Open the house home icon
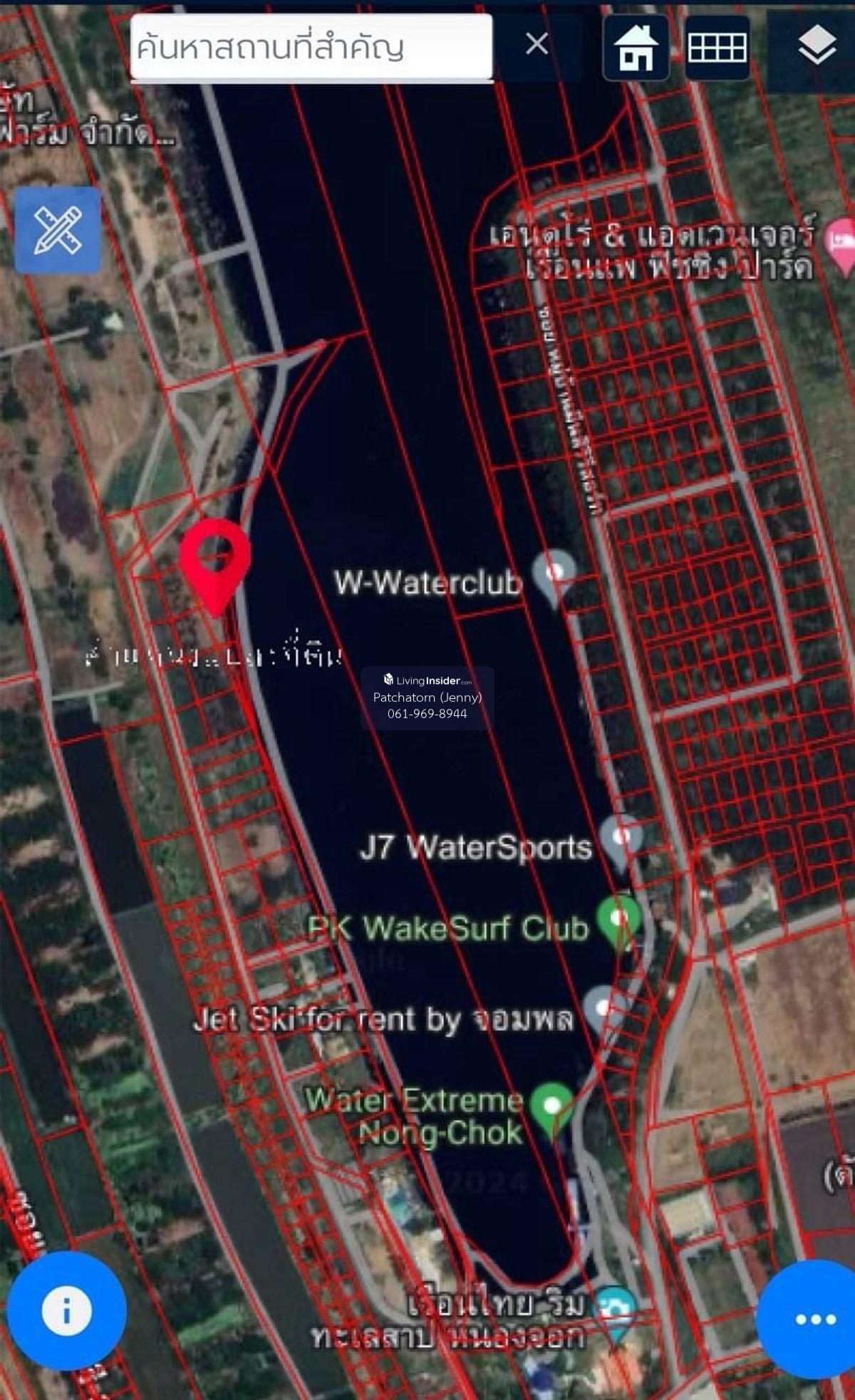 click(x=636, y=48)
